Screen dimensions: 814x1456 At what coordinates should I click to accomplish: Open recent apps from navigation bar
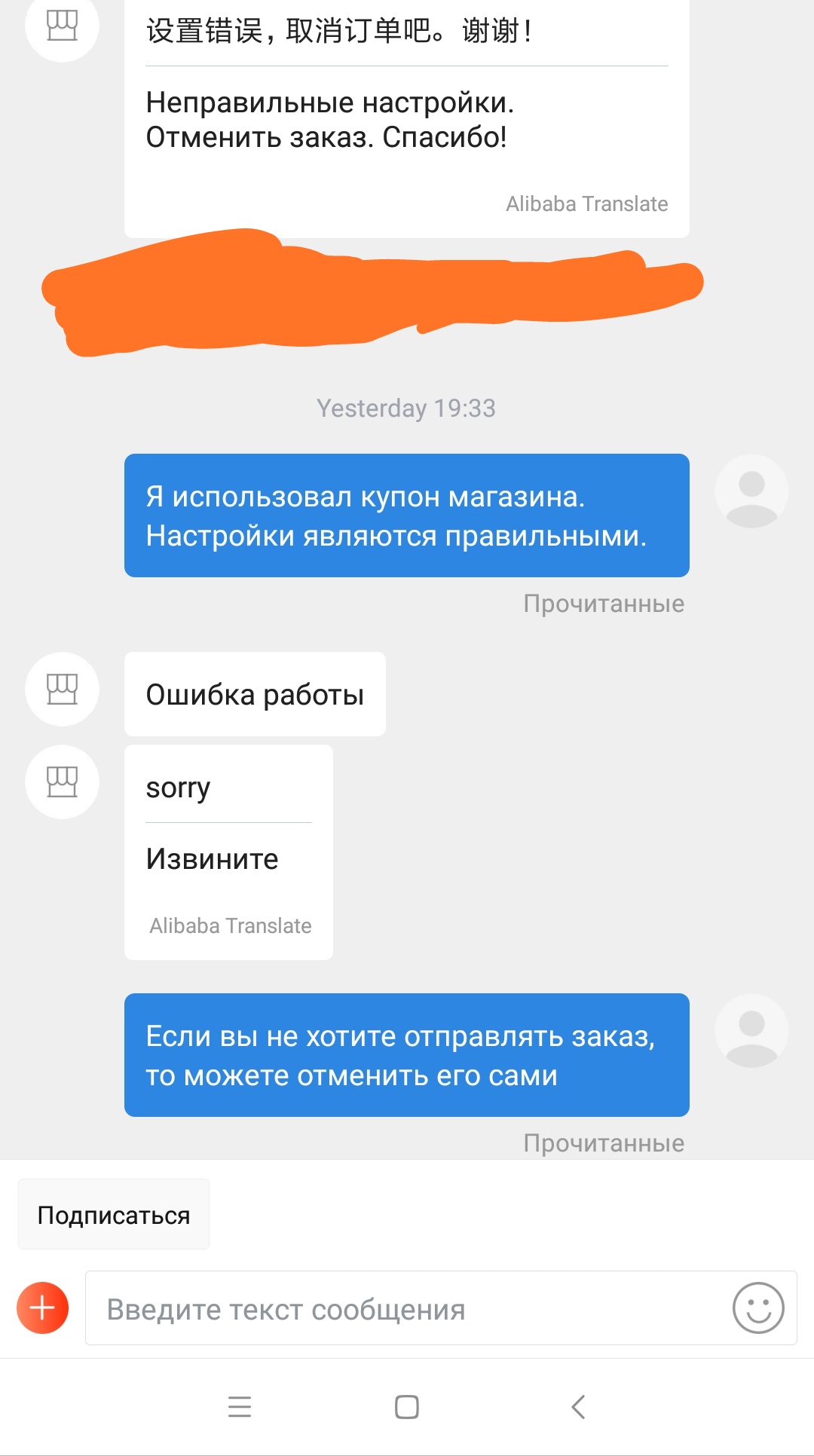[x=240, y=1407]
